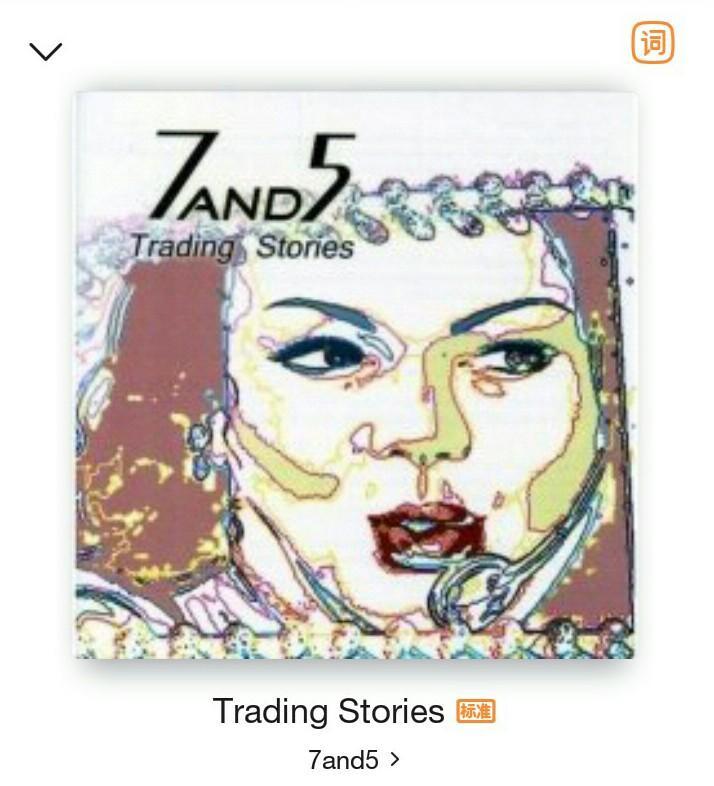Collapse the player with the down chevron
The image size is (714, 786).
[x=46, y=51]
